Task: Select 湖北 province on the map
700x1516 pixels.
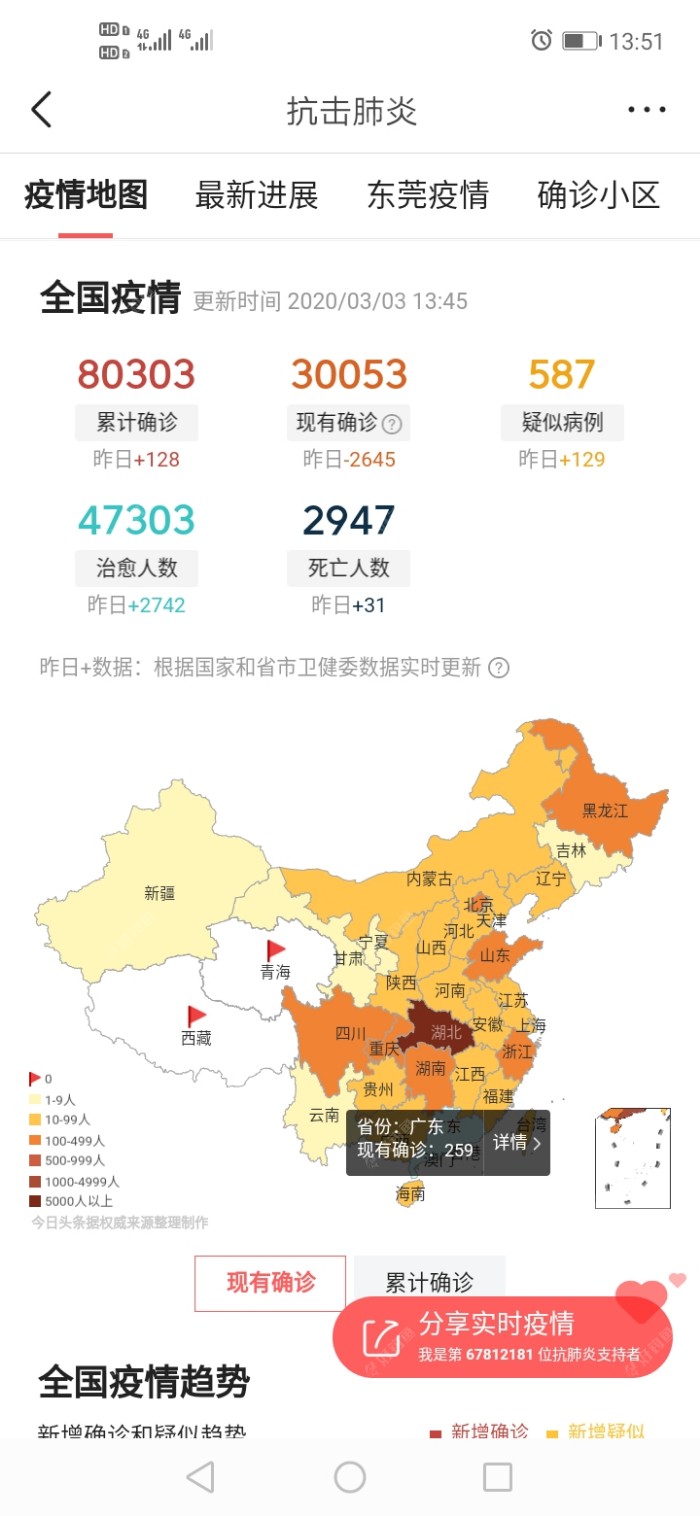Action: tap(445, 1032)
